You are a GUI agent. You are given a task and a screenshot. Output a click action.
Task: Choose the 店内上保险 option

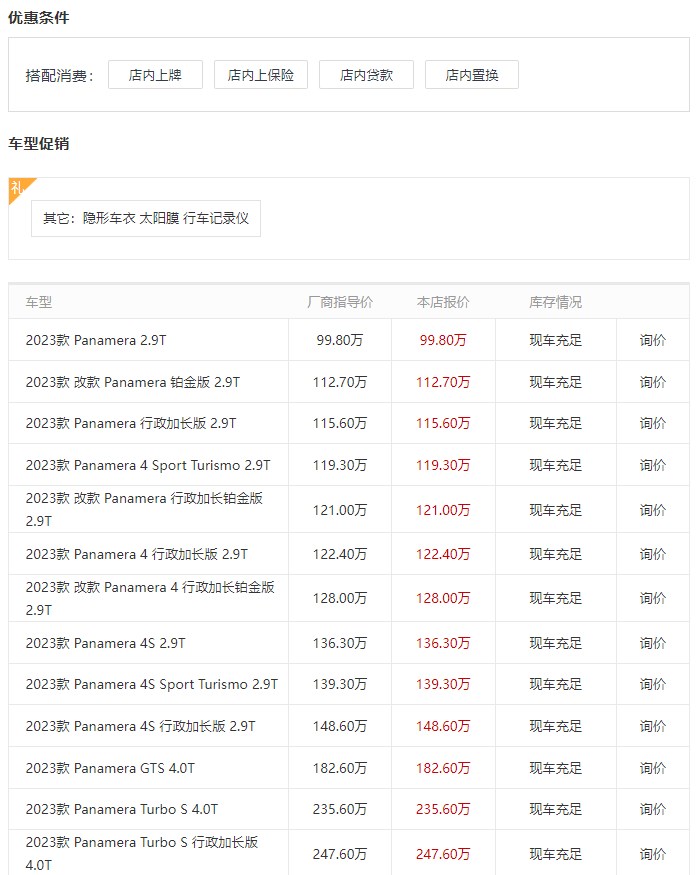(x=261, y=75)
